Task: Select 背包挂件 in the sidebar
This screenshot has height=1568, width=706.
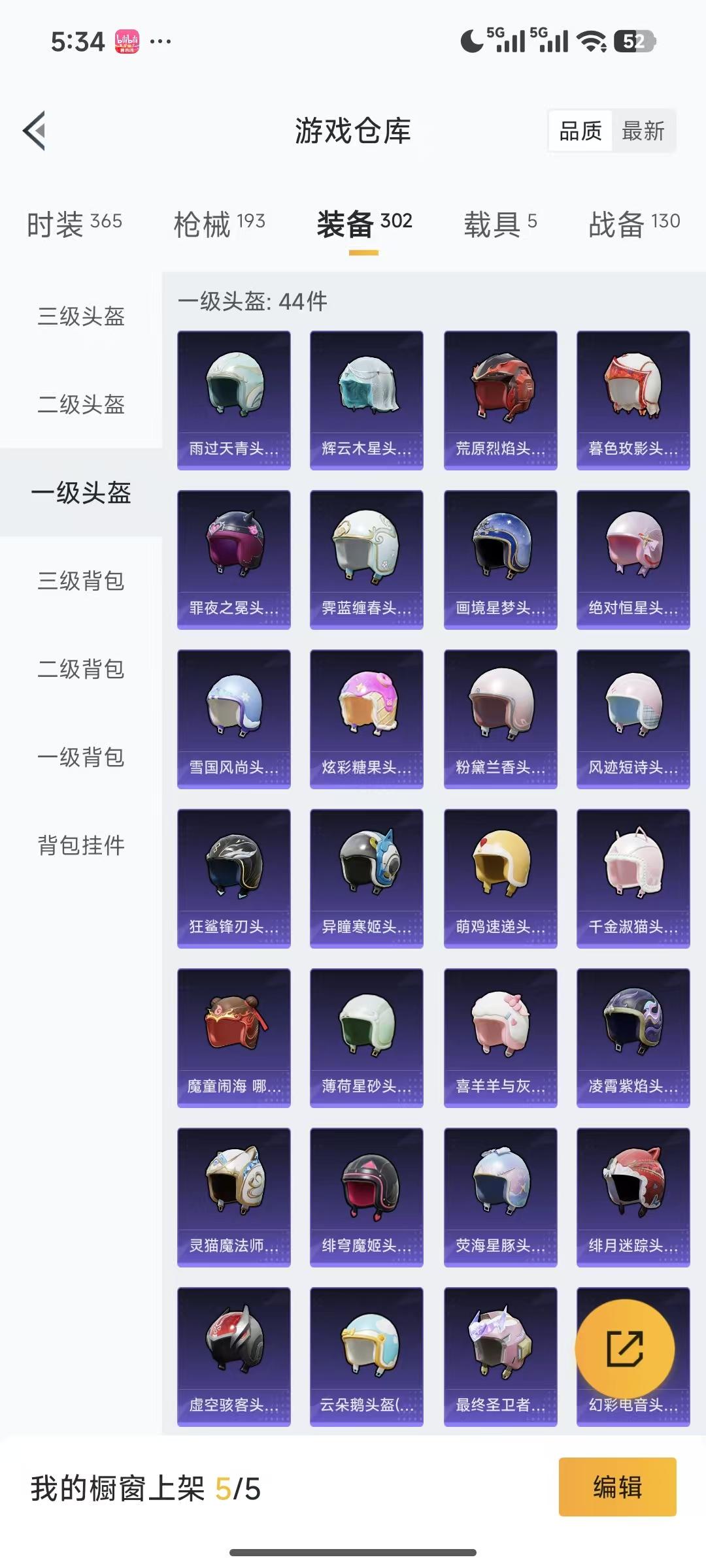Action: (80, 846)
